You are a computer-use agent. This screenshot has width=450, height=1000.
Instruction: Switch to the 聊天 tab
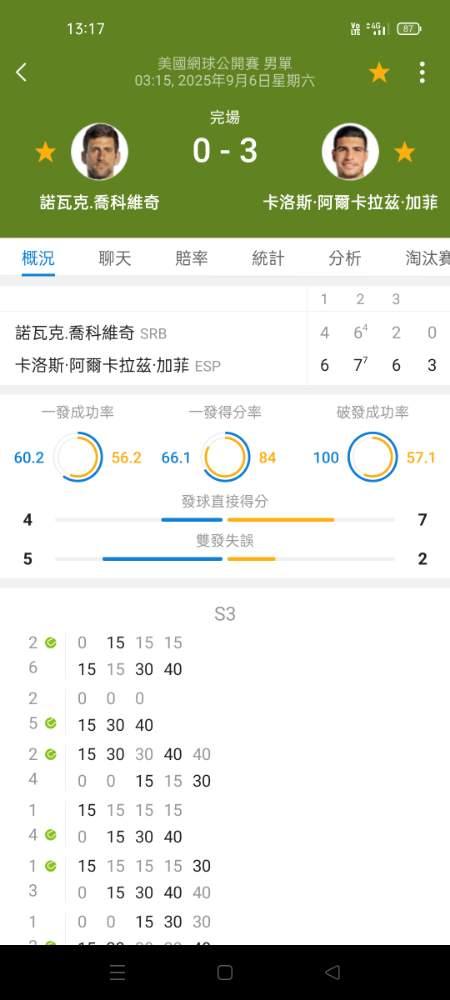click(115, 258)
